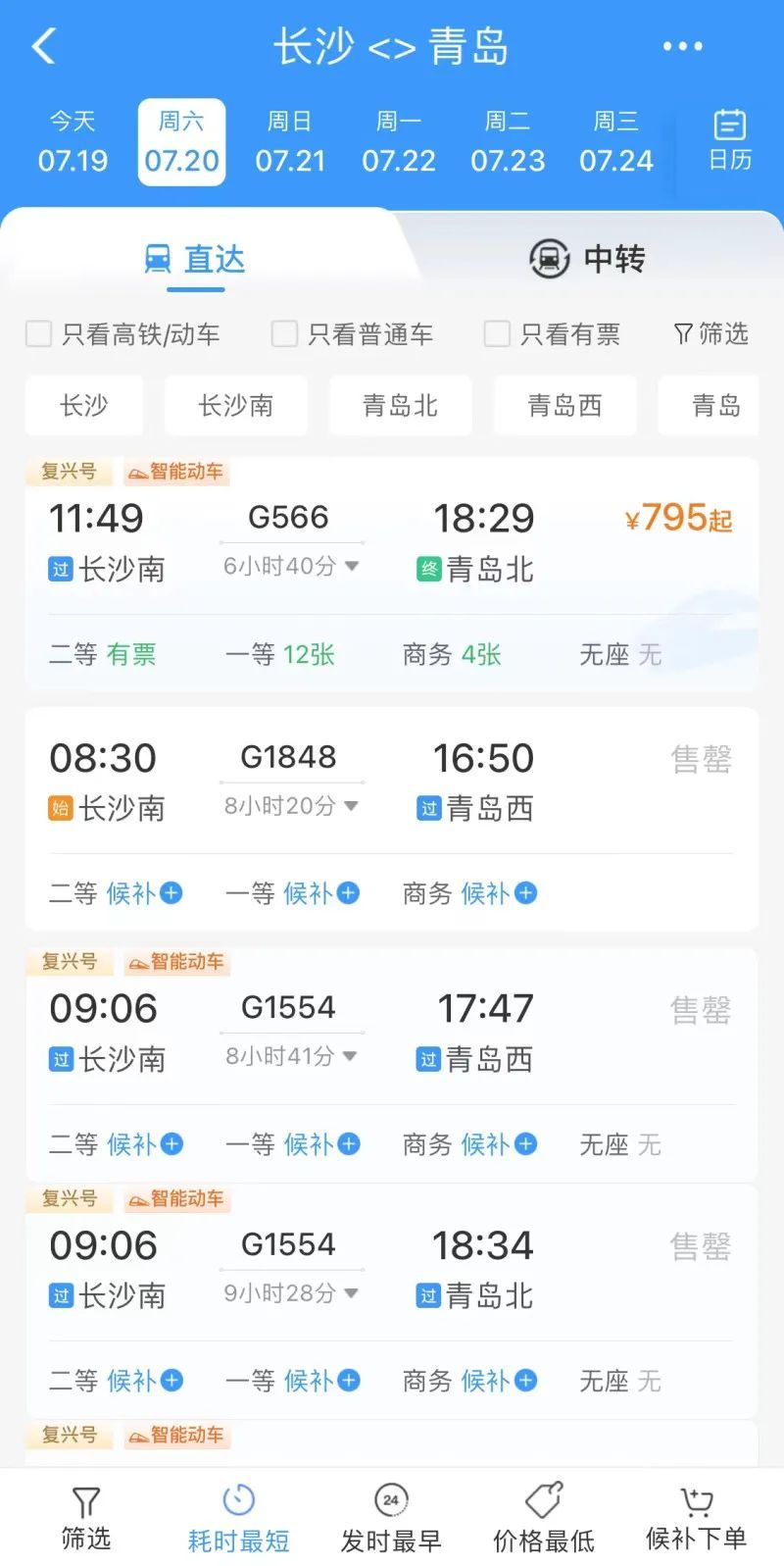Select 价格最低 sorting in bottom bar

click(546, 1515)
